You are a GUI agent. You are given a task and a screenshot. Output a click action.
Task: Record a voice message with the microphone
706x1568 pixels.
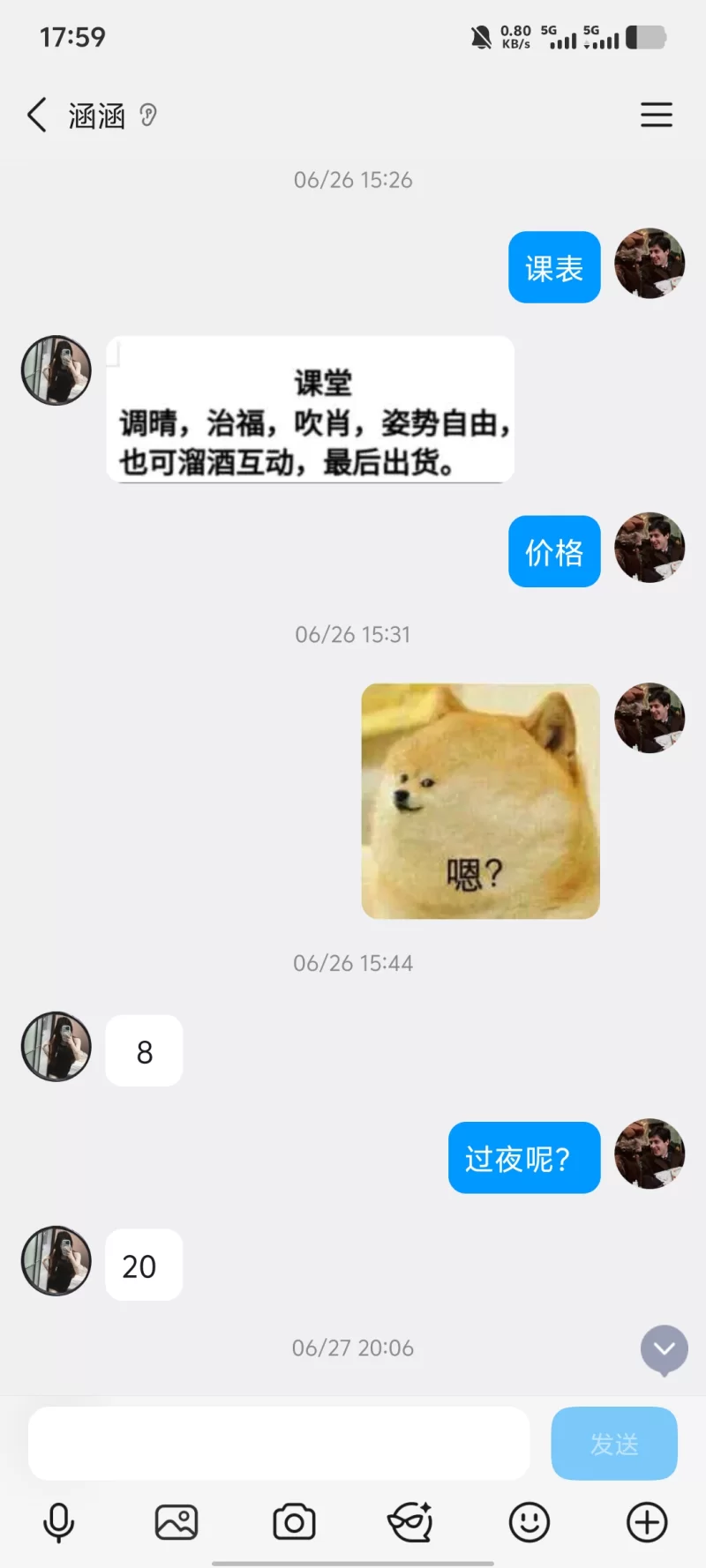click(x=59, y=1523)
